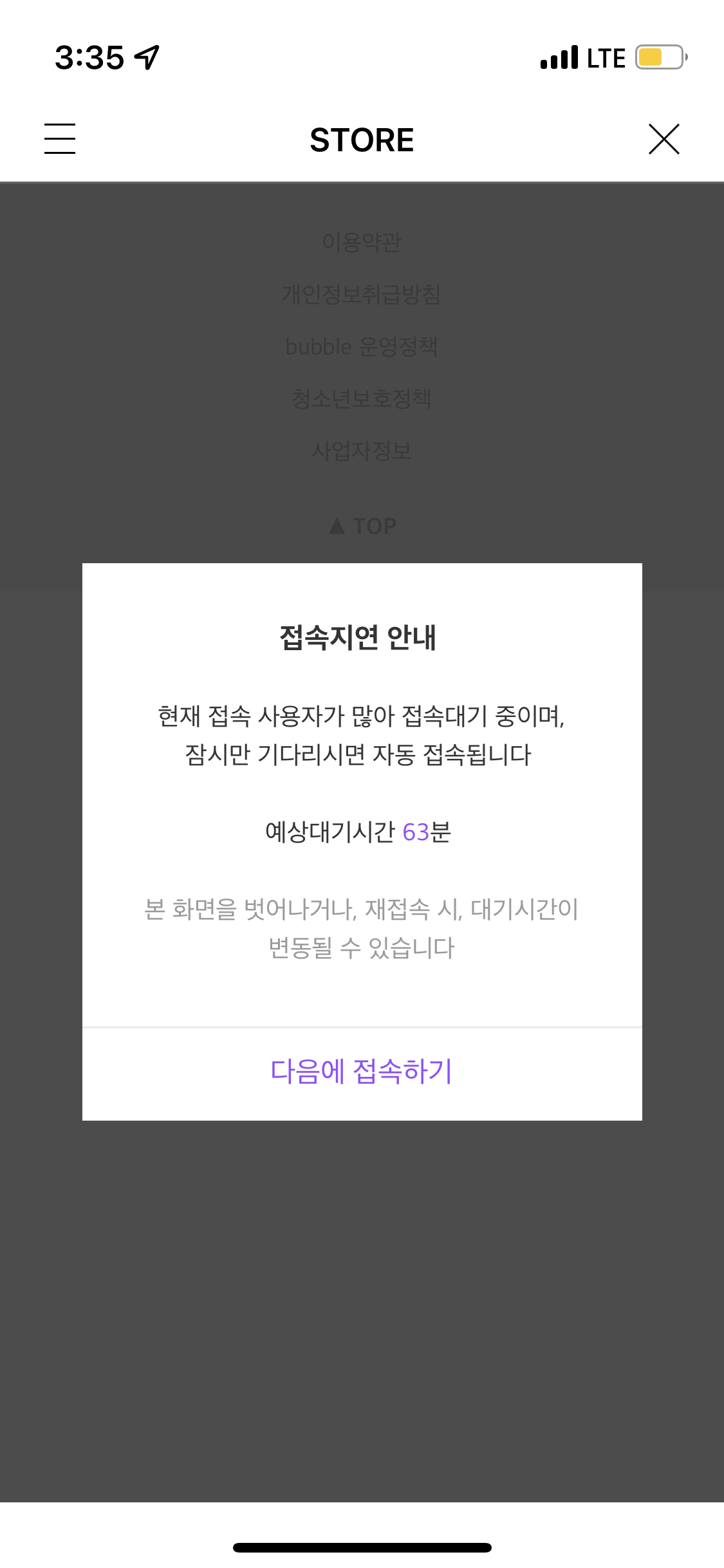
Task: Tap the home indicator bar
Action: [362, 1547]
